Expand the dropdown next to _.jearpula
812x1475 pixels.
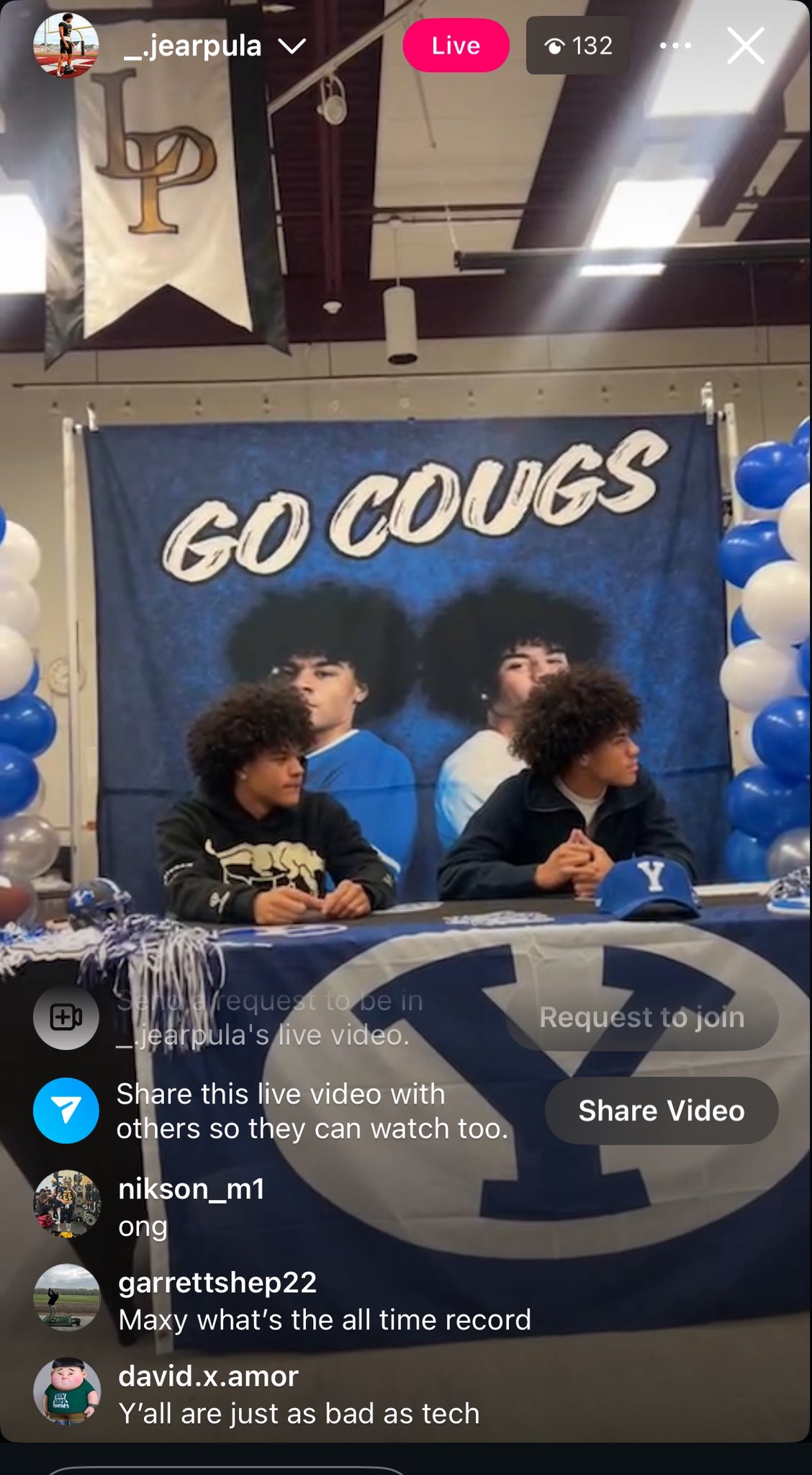(x=292, y=47)
